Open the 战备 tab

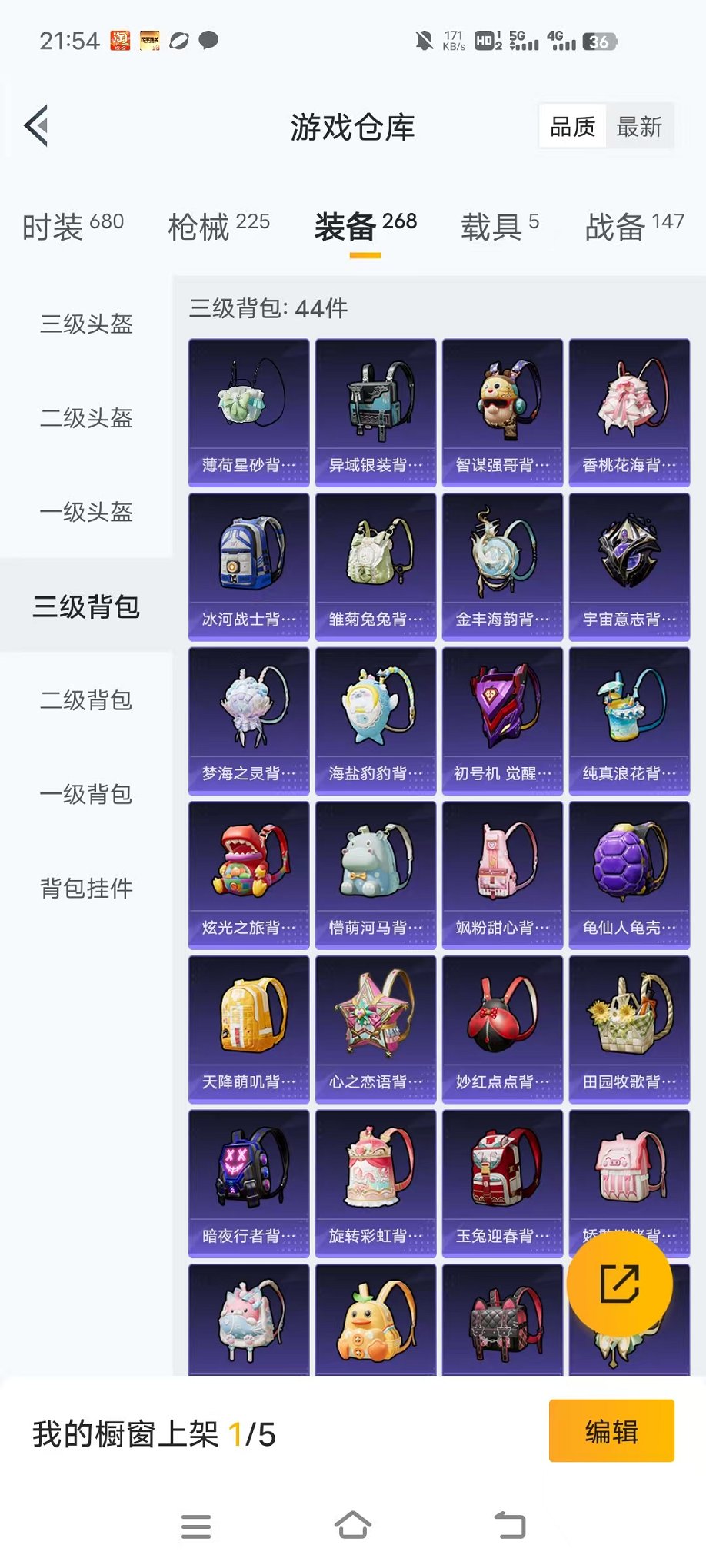(634, 226)
